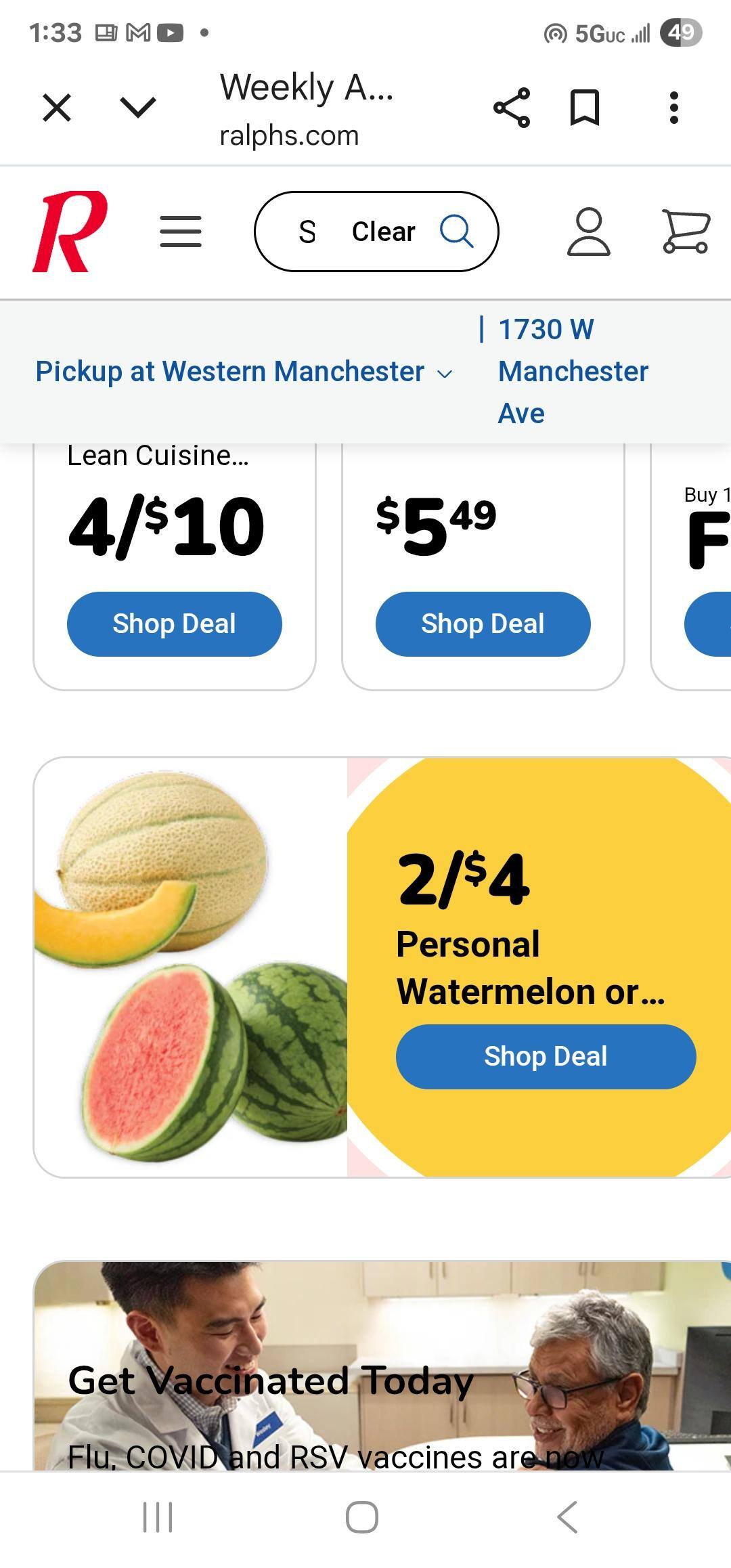Change pickup at Western Manchester store
The image size is (731, 1568).
244,372
